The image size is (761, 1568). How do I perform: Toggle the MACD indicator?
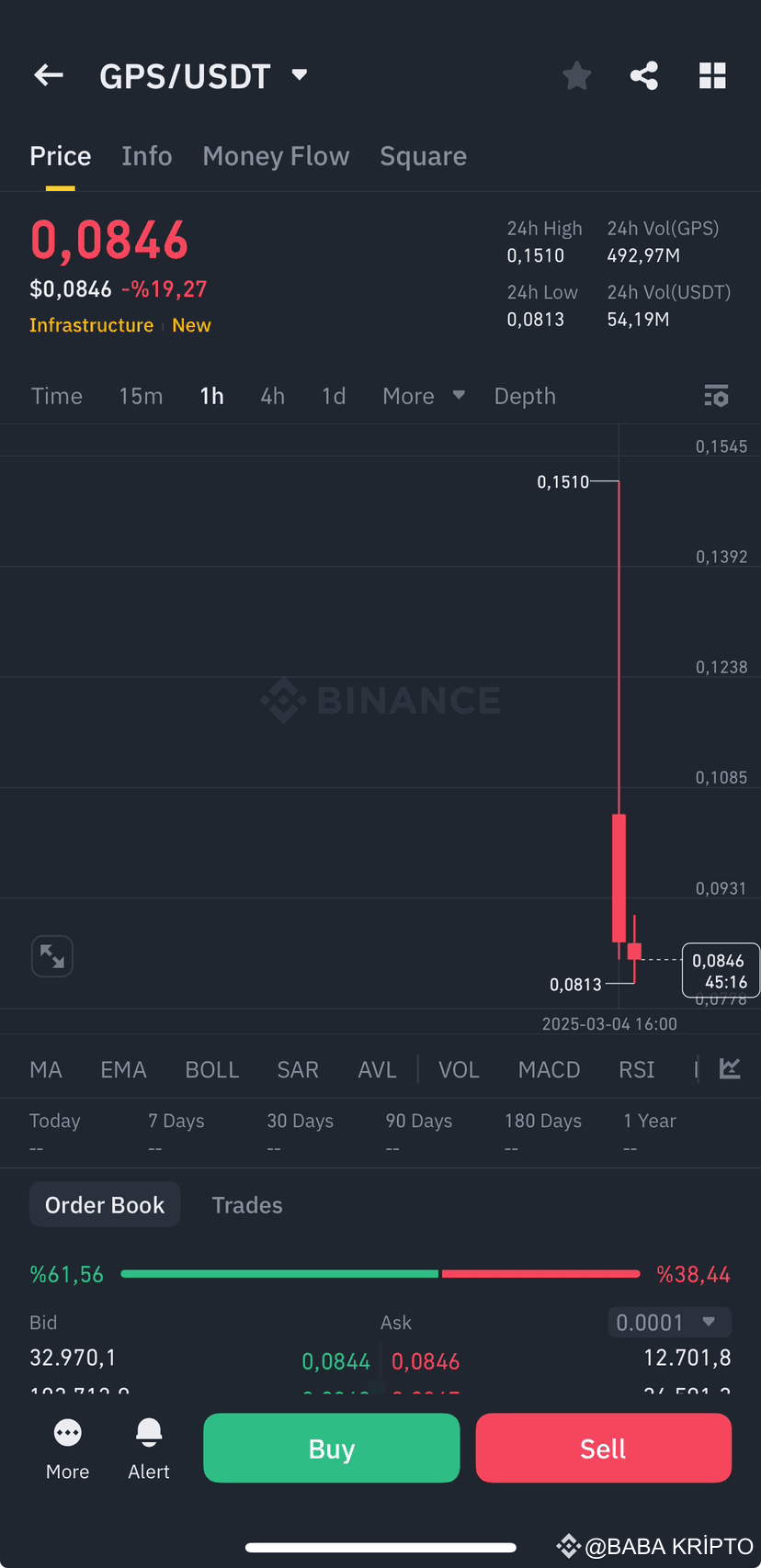[x=549, y=1068]
